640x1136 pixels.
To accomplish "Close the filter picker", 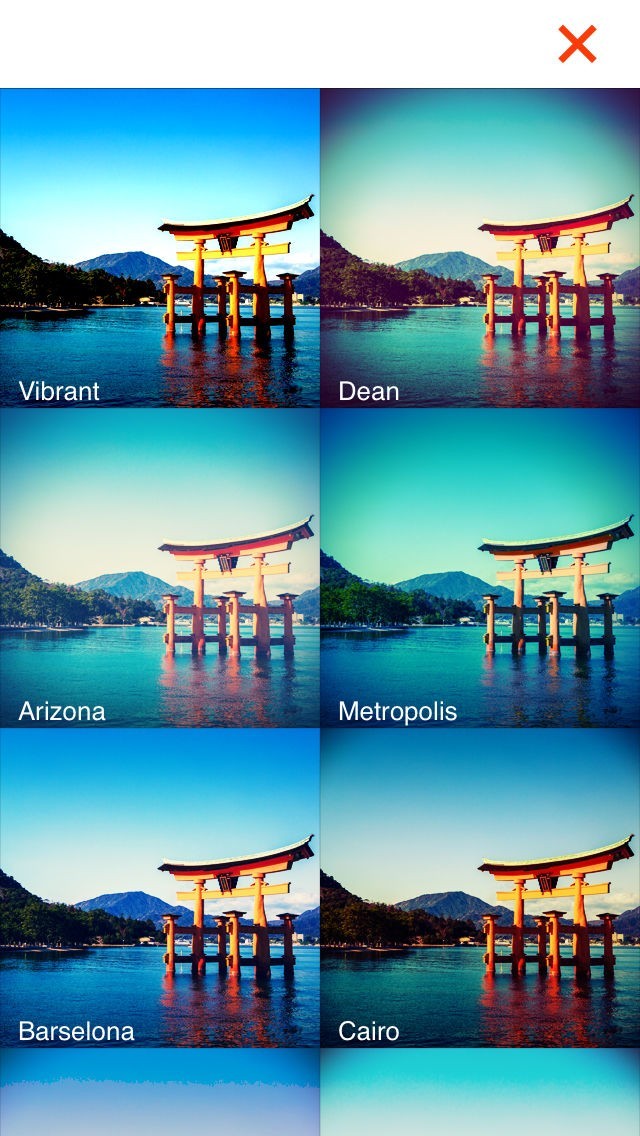I will pyautogui.click(x=577, y=44).
